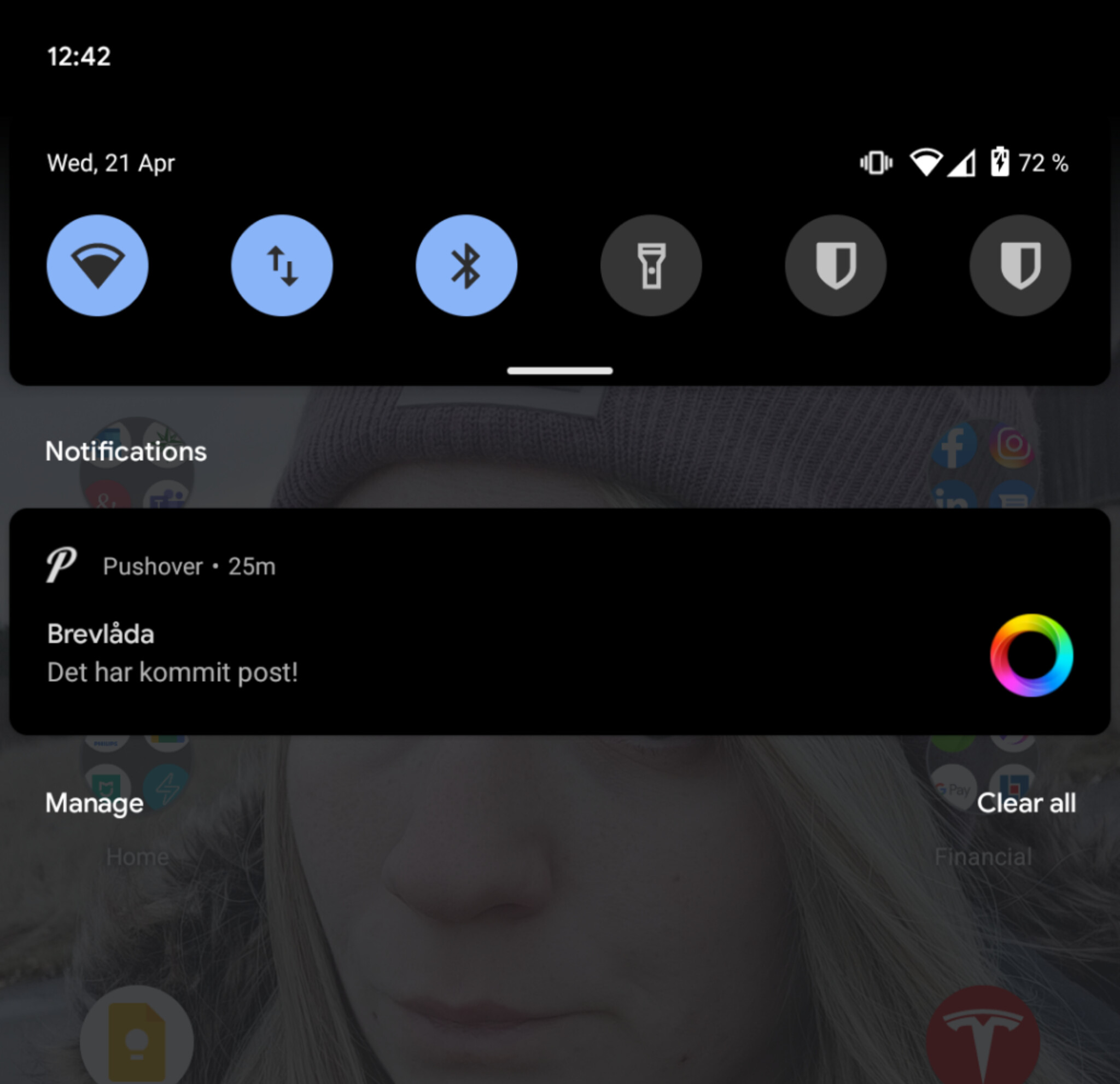Clear all notifications

[x=1026, y=803]
